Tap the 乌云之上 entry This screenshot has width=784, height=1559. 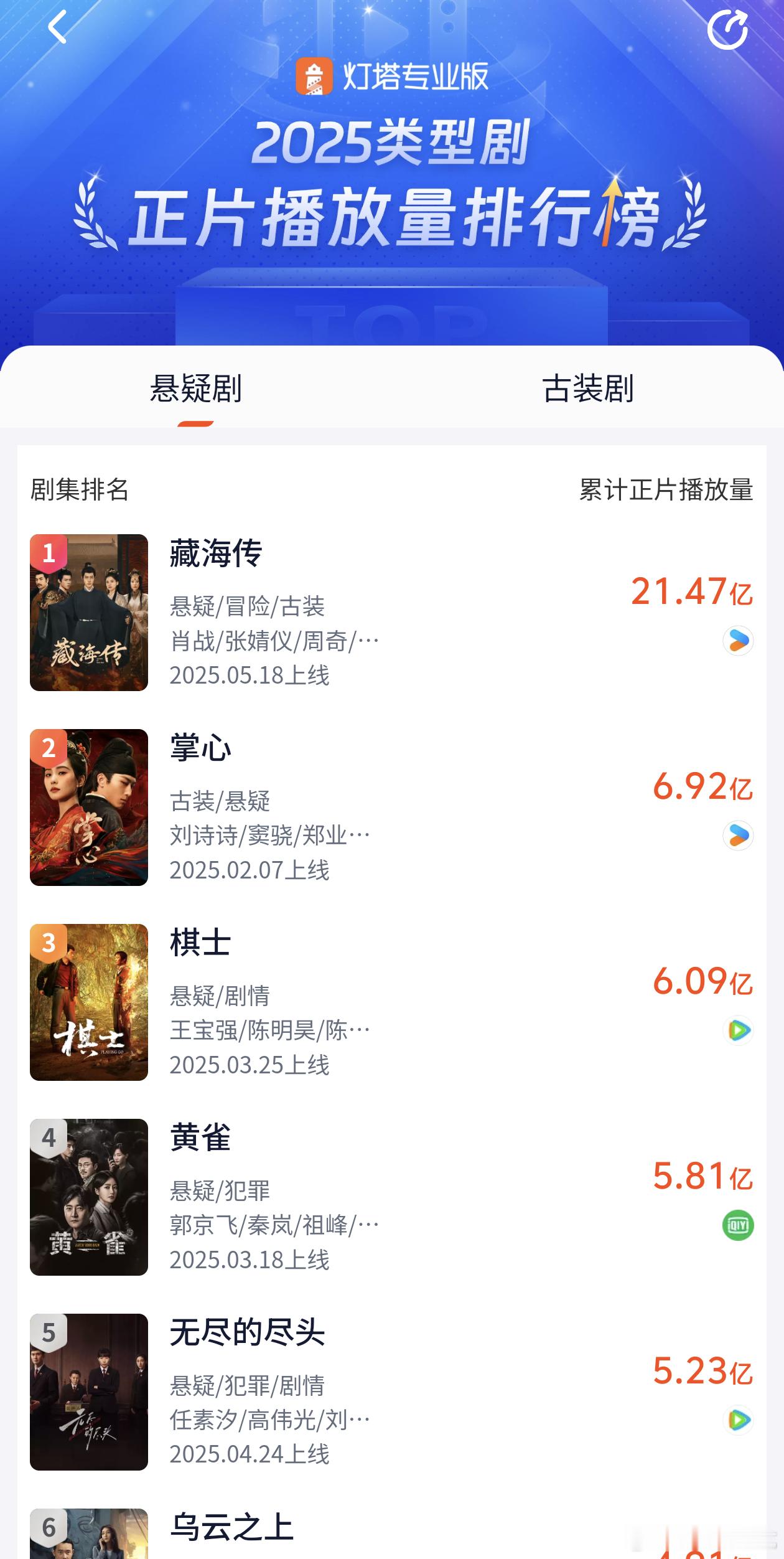[392, 1532]
